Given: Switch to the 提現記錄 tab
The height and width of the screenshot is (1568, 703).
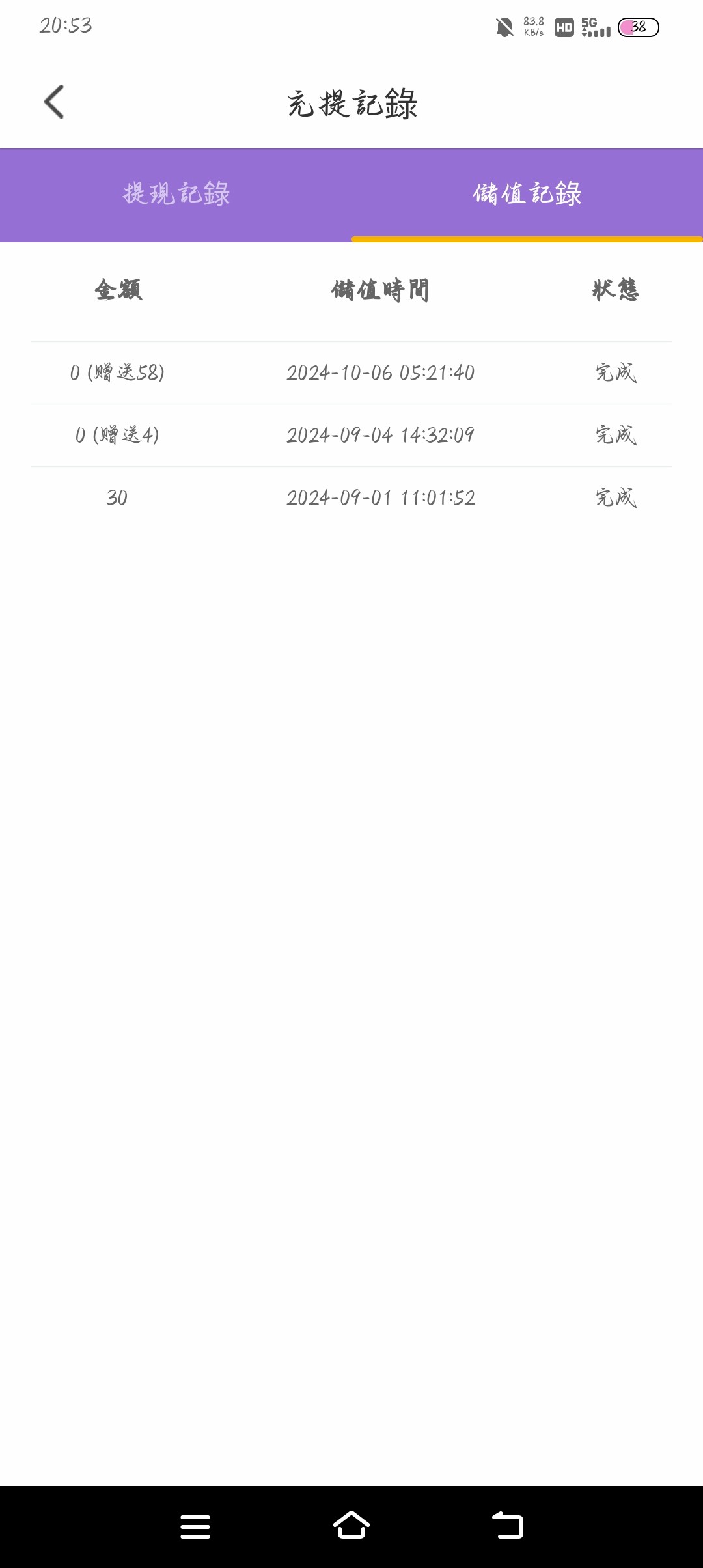Looking at the screenshot, I should pos(176,194).
